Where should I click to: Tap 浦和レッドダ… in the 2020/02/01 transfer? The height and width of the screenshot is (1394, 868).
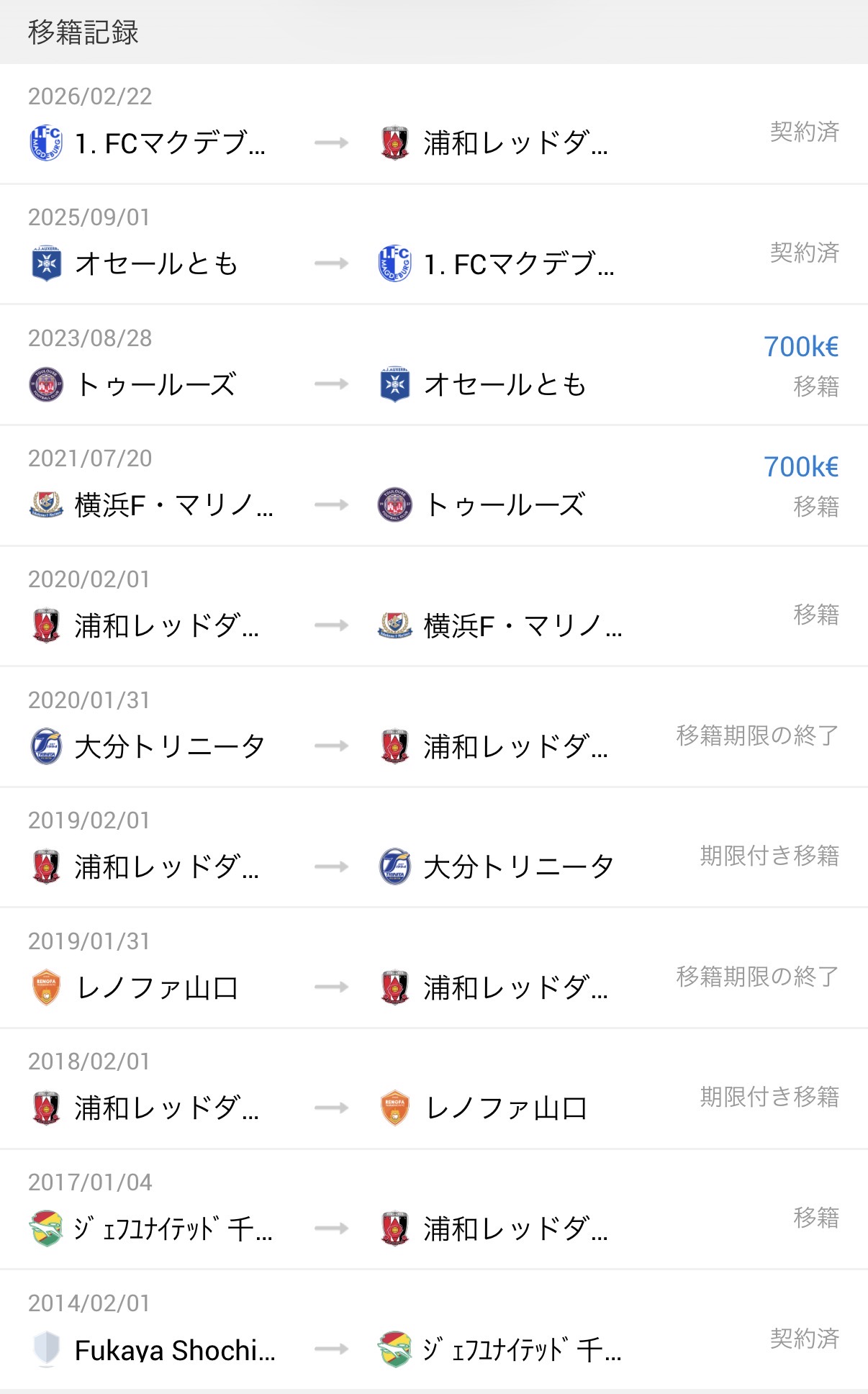pyautogui.click(x=166, y=626)
